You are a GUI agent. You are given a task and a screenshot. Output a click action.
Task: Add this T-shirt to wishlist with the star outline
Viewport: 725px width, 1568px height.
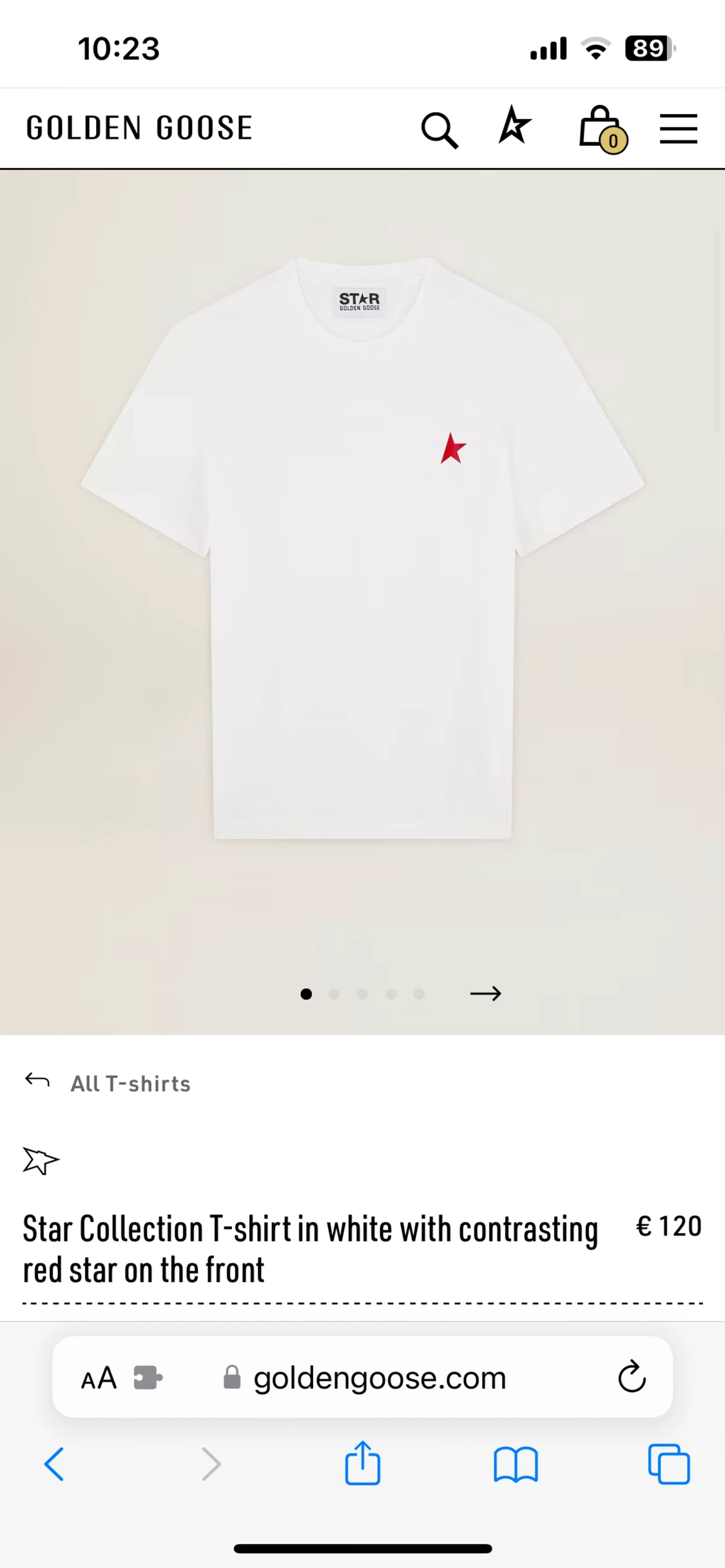(41, 1160)
